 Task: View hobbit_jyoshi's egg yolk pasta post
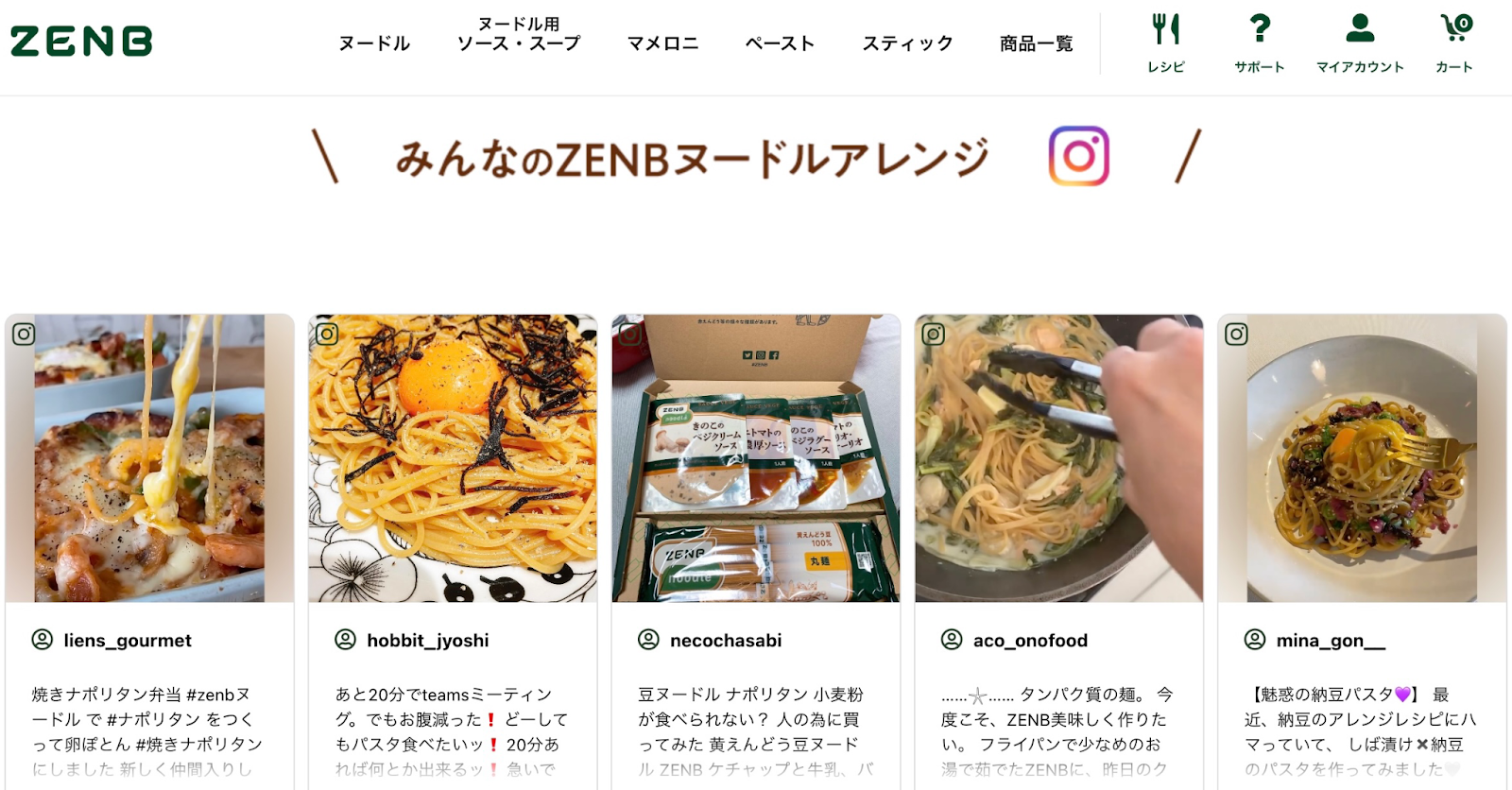453,458
